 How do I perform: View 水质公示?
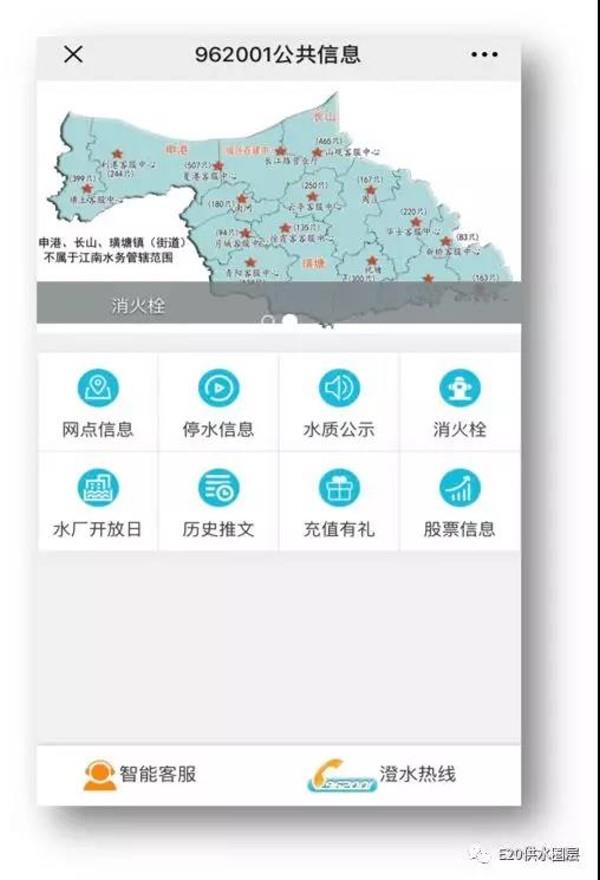tap(339, 402)
